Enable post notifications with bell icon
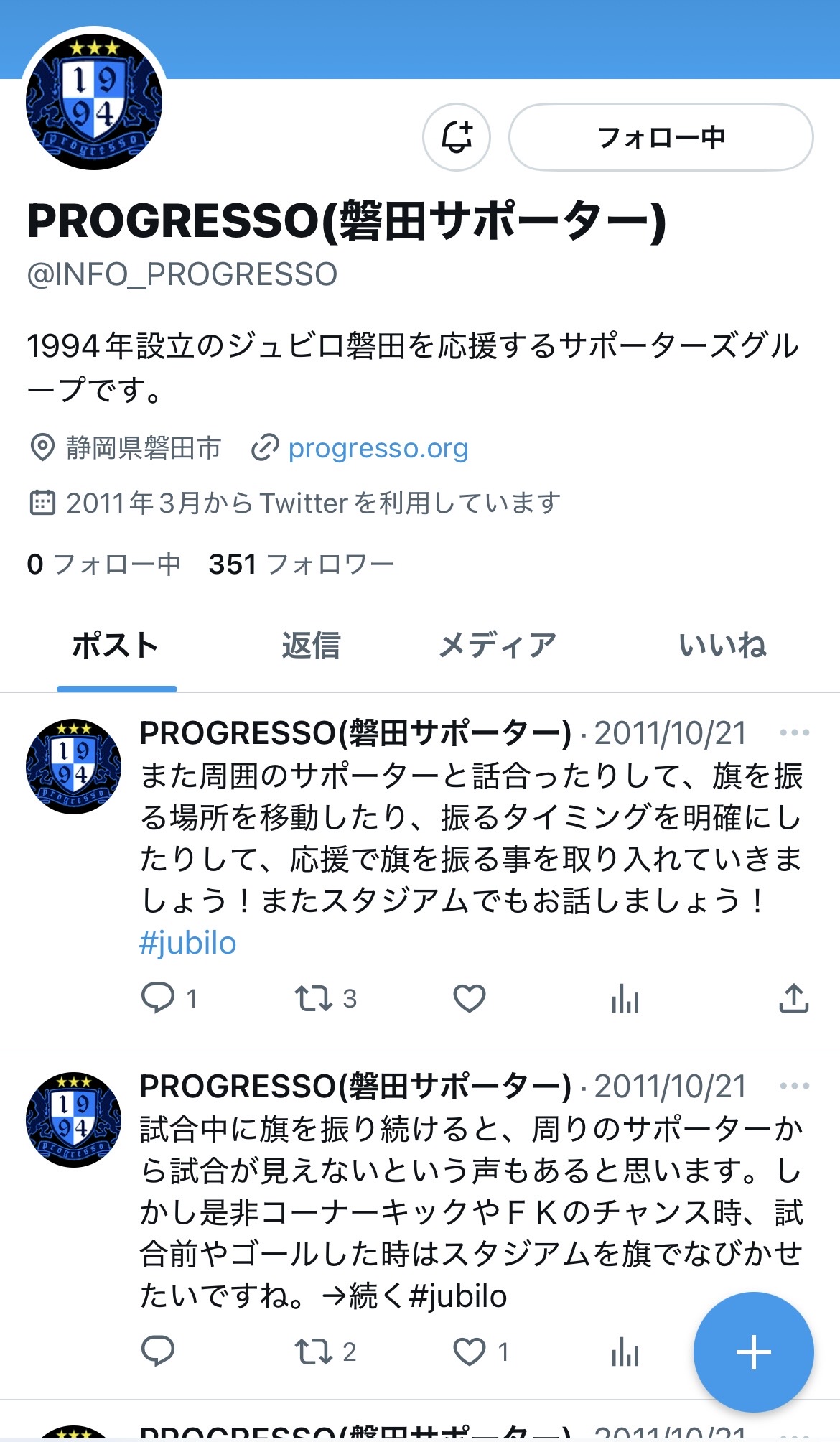The height and width of the screenshot is (1442, 840). [457, 137]
